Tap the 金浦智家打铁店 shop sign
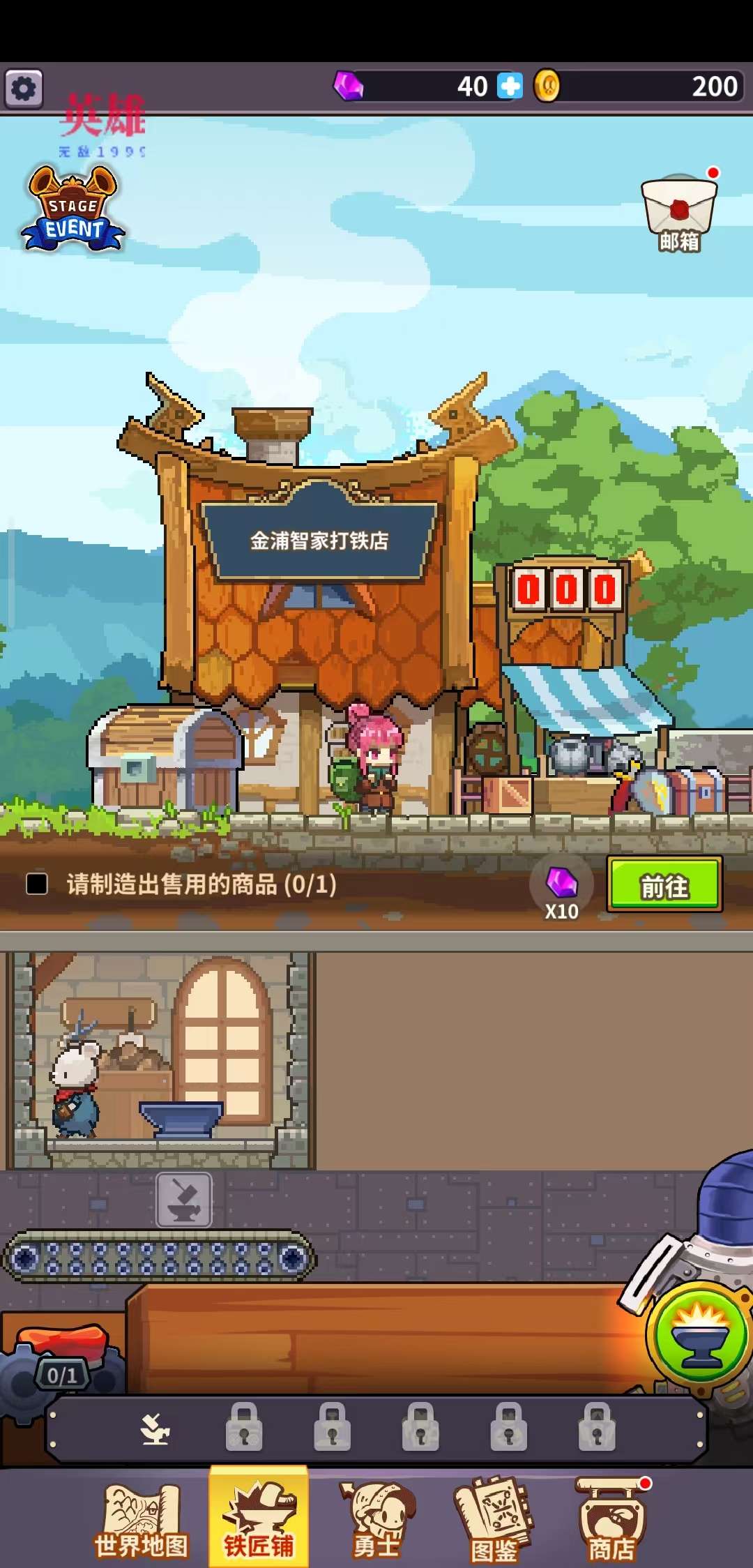753x1568 pixels. (x=319, y=540)
